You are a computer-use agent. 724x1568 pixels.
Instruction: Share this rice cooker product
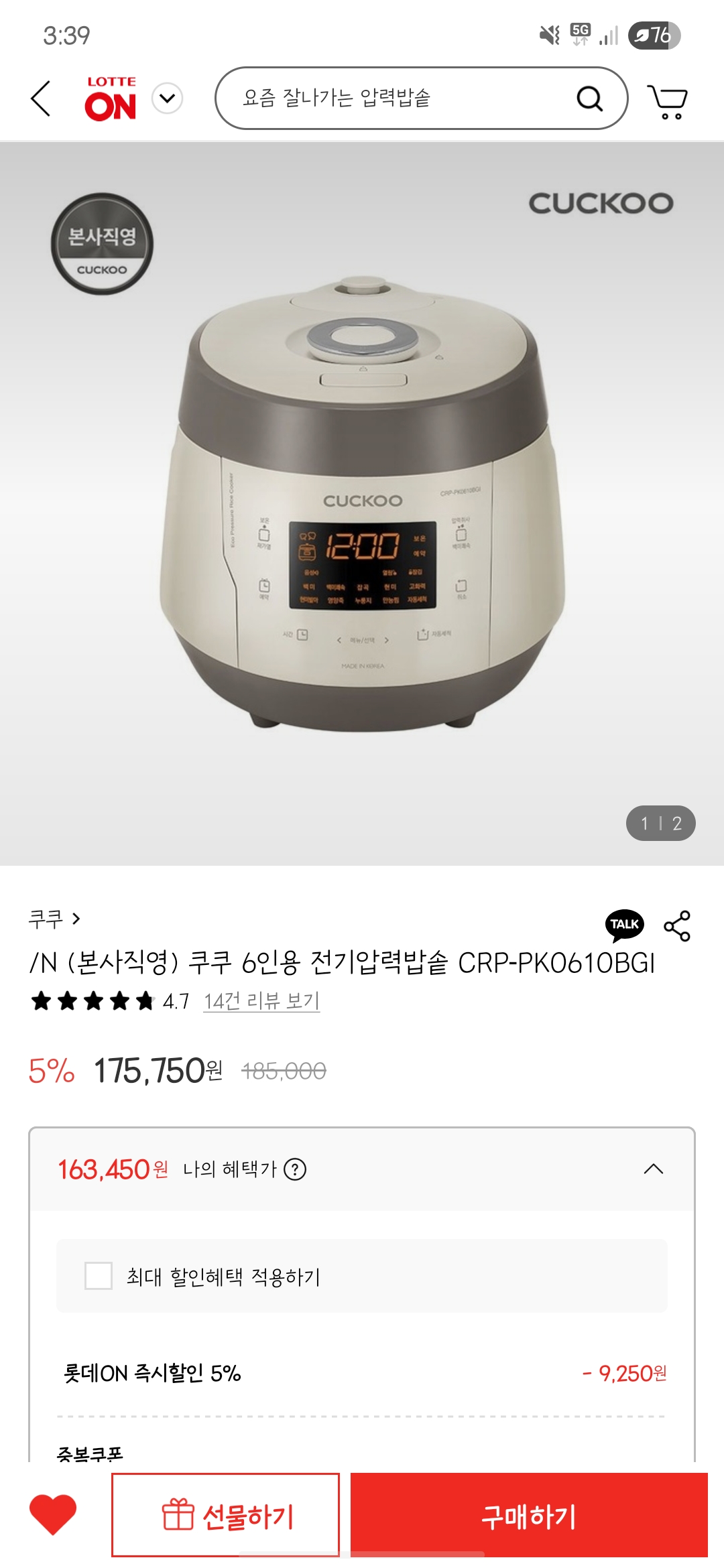pos(677,926)
